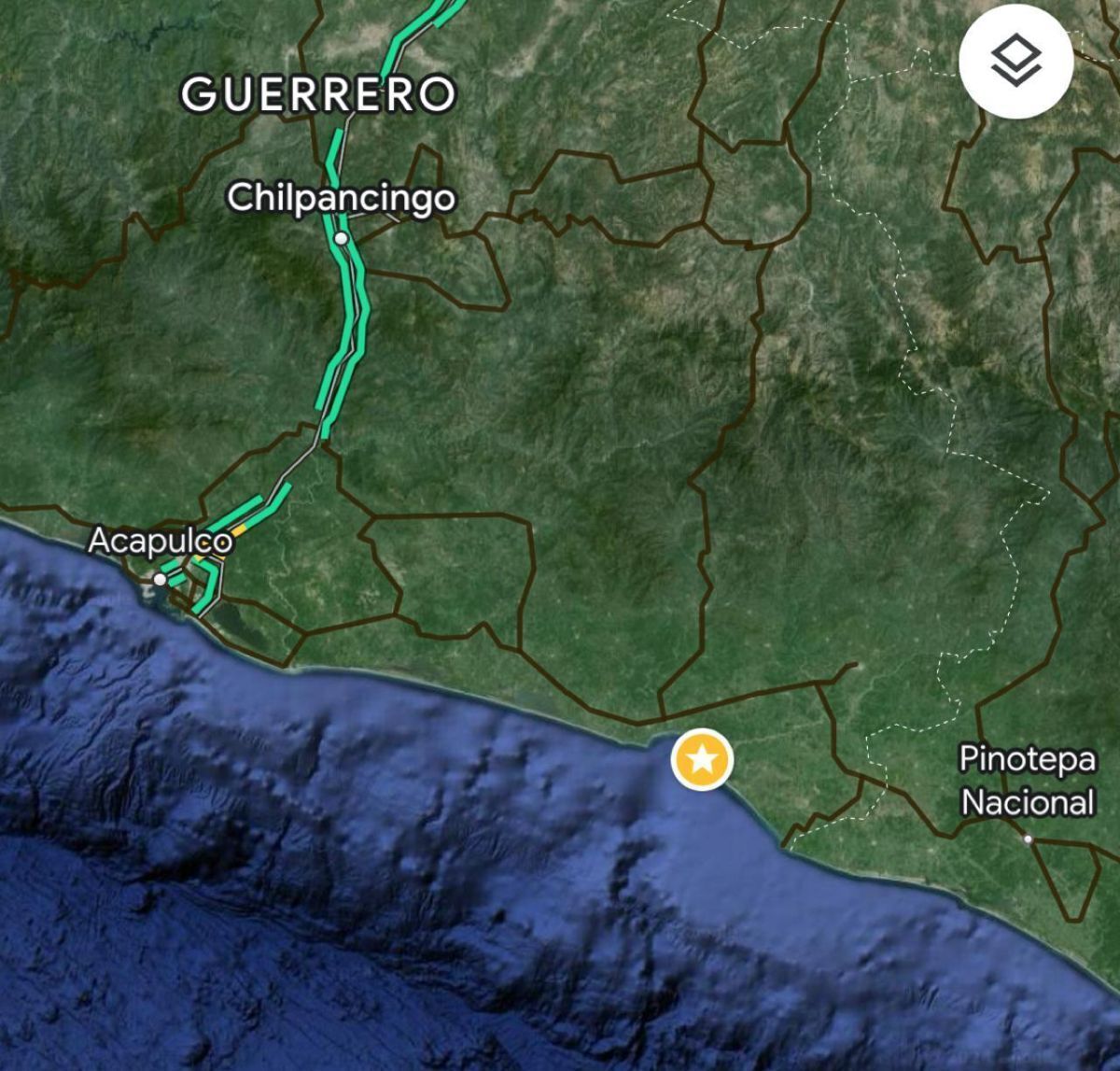Select the Pinotepa Nacional city label
The width and height of the screenshot is (1120, 1071).
1028,781
